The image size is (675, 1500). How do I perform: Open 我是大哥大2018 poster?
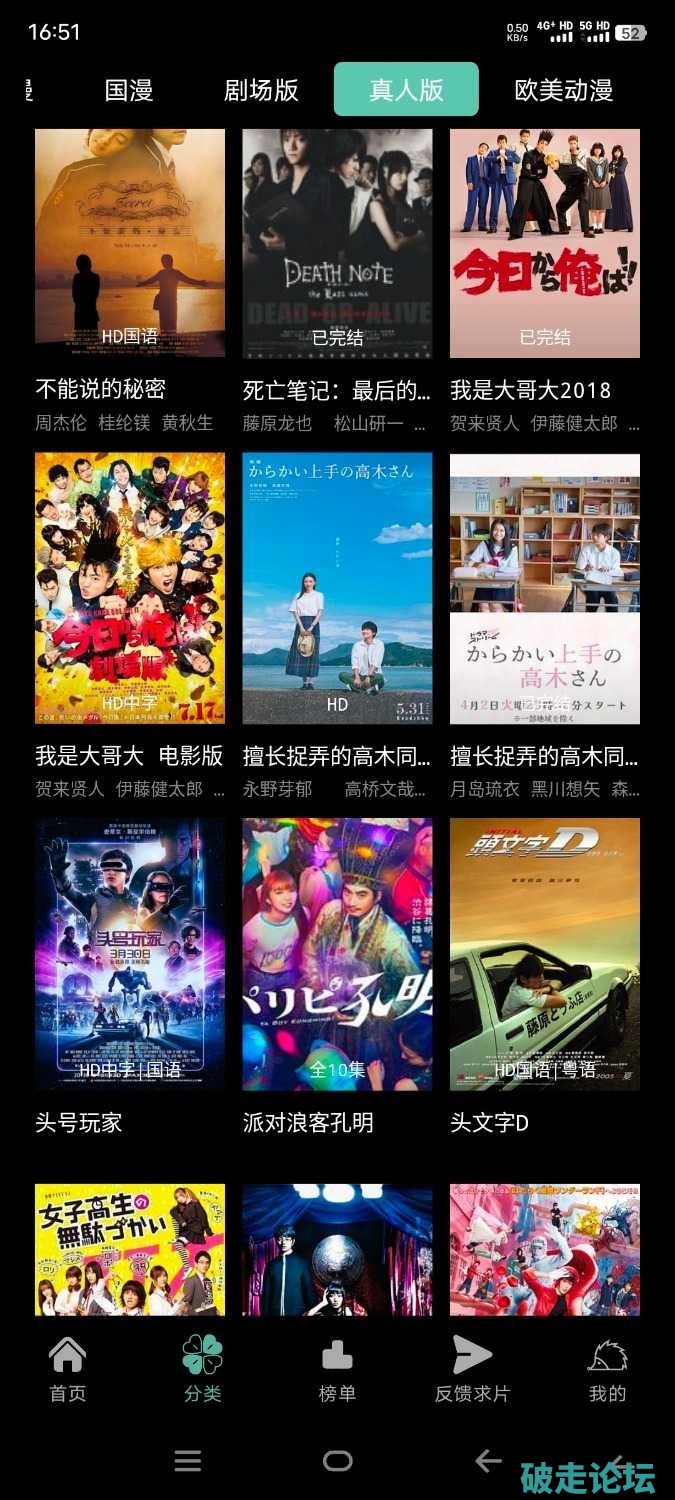[545, 243]
